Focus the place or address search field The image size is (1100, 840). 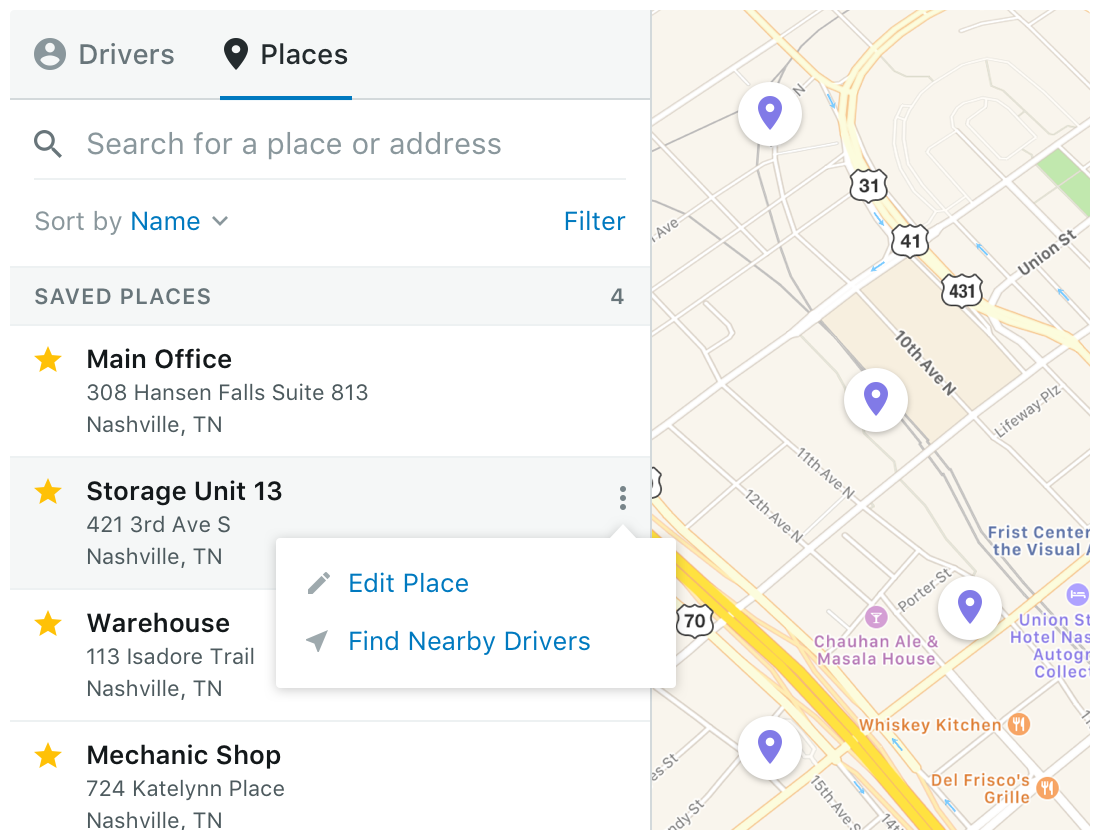tap(330, 144)
